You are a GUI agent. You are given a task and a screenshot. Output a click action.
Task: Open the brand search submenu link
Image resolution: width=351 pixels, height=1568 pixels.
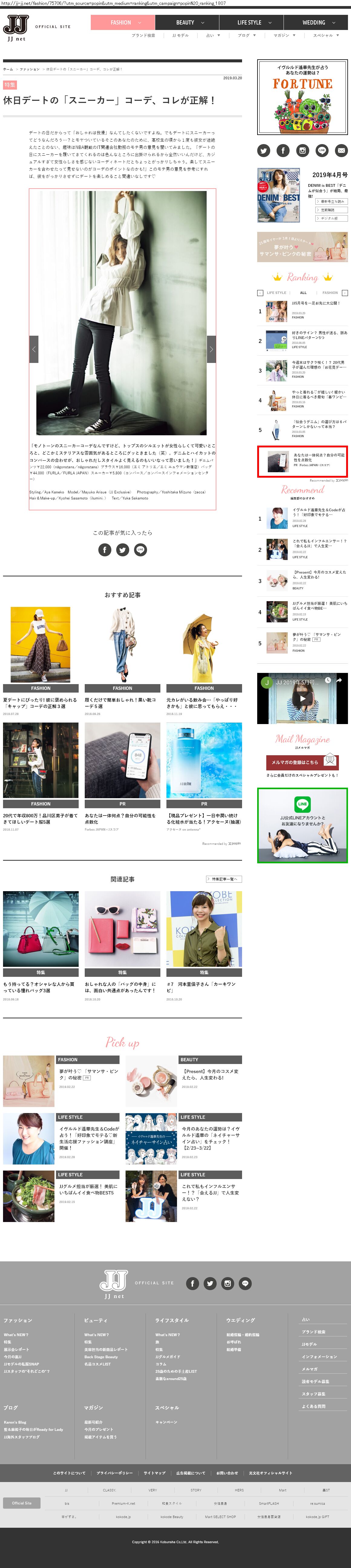[143, 35]
